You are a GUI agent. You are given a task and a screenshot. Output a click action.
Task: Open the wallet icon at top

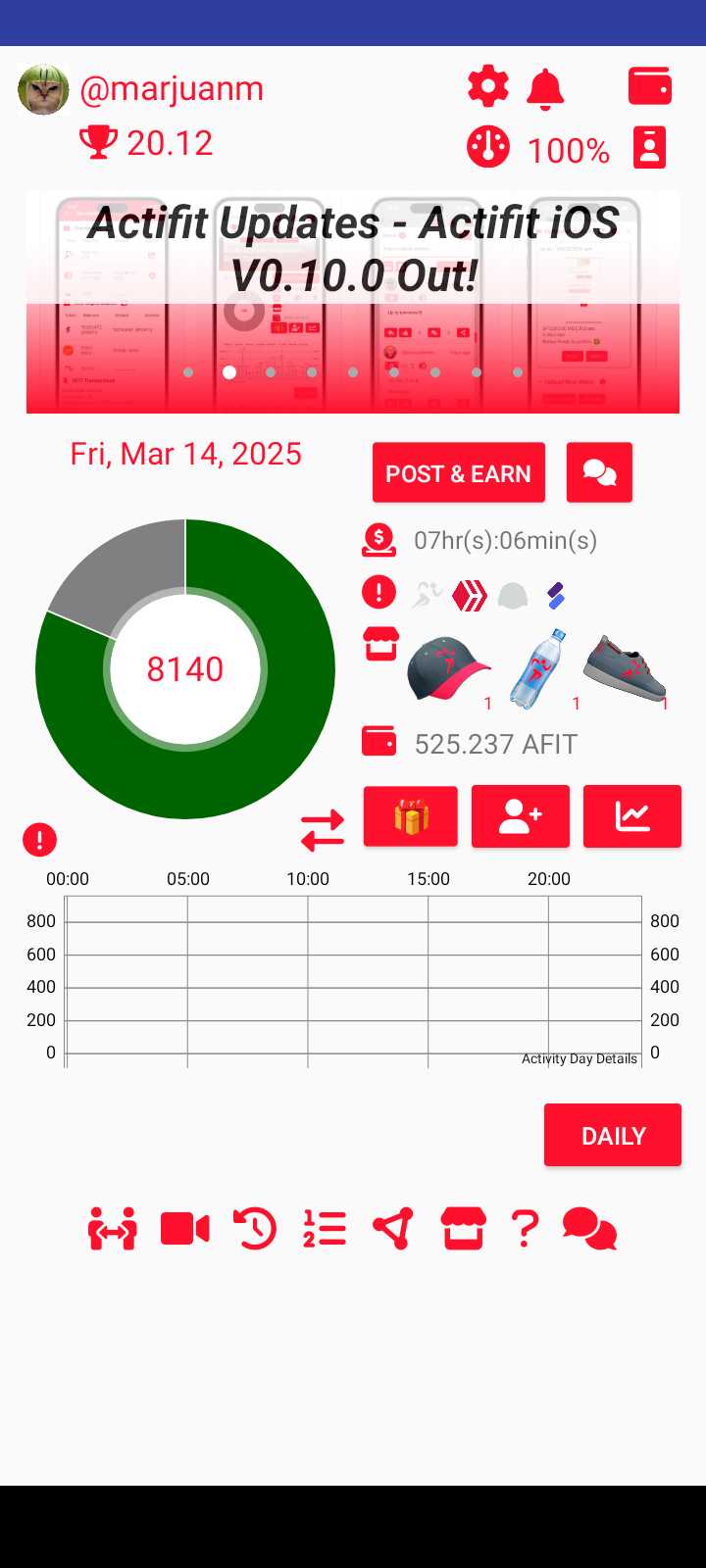coord(650,86)
